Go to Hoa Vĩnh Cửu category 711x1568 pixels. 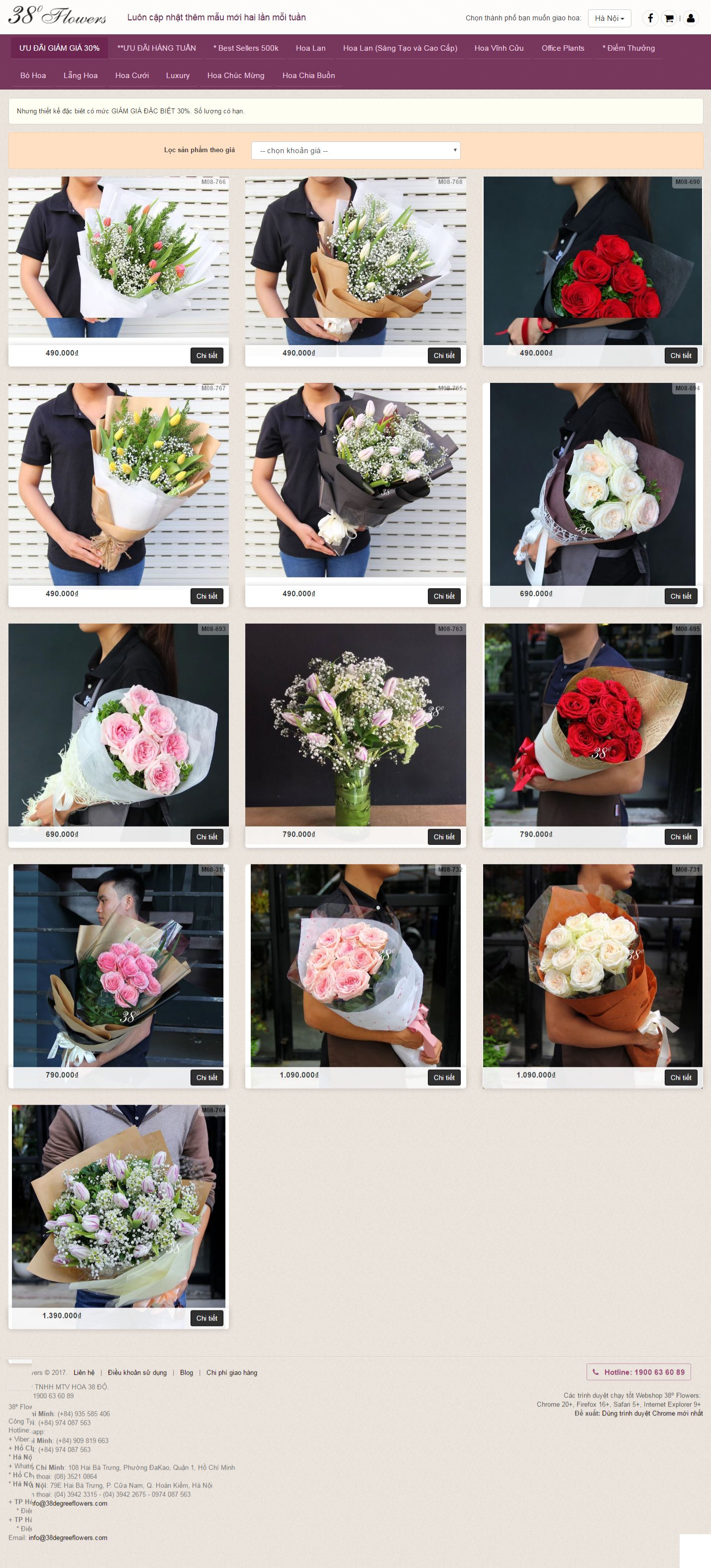click(499, 48)
